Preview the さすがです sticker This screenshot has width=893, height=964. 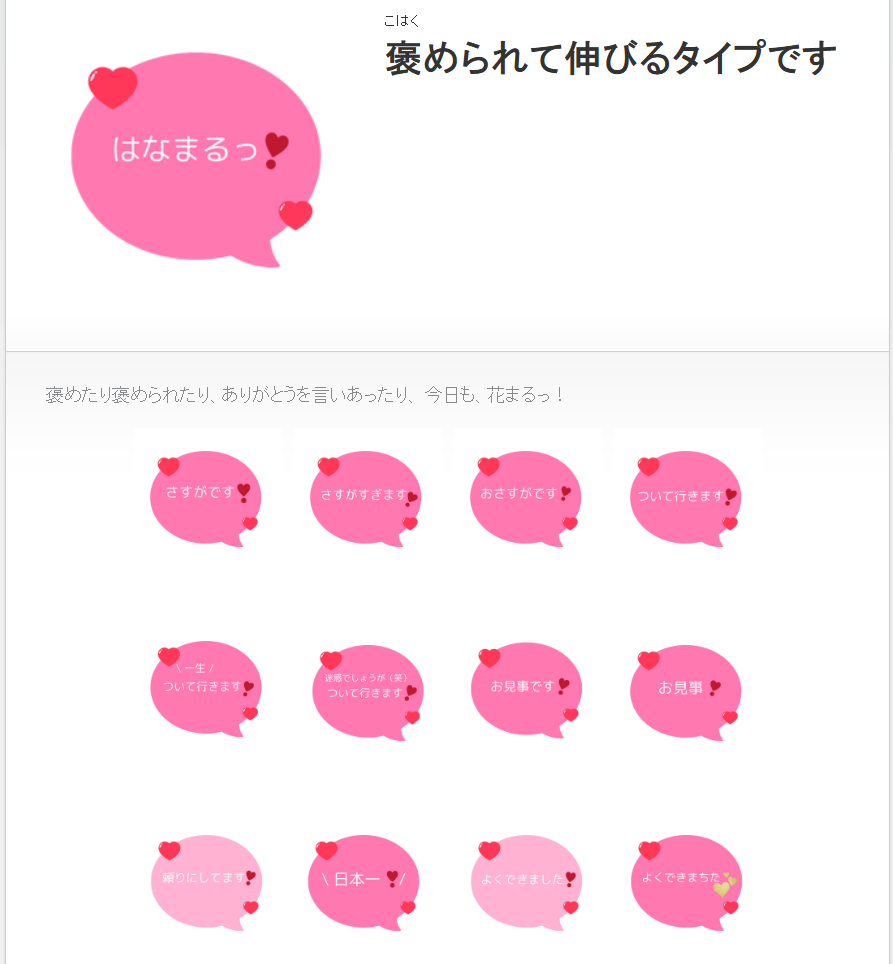[206, 497]
